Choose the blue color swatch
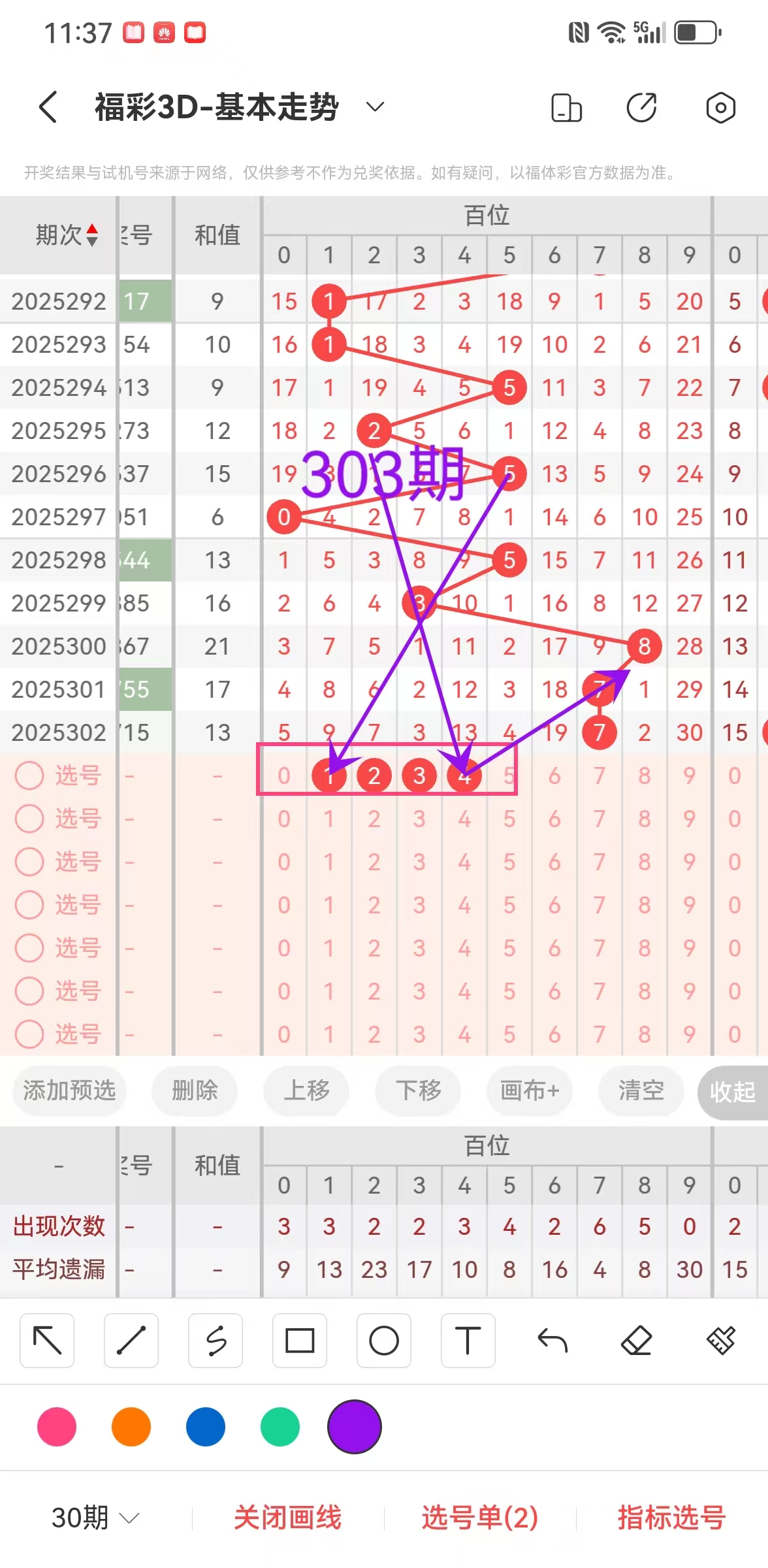The width and height of the screenshot is (768, 1568). pos(206,1426)
